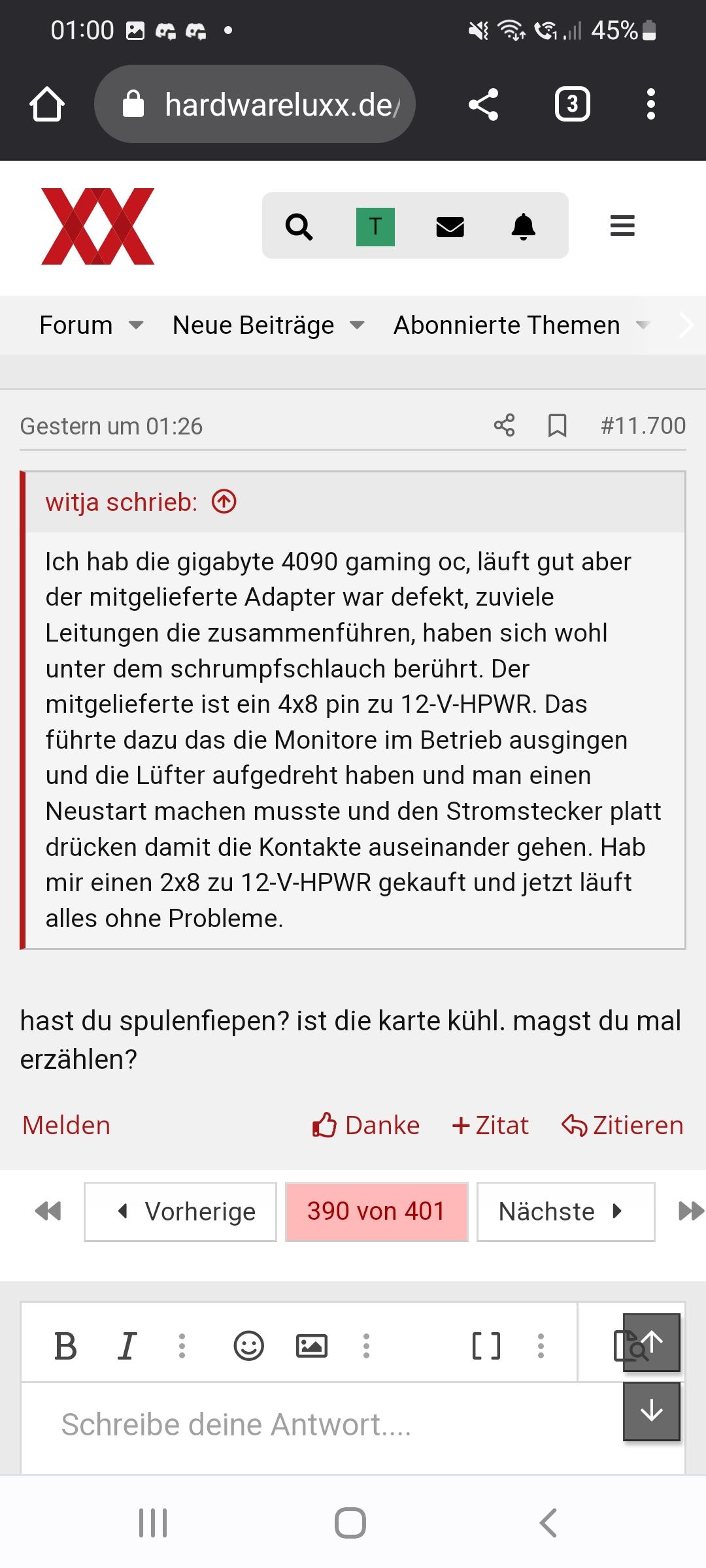
Task: Open the notifications bell
Action: tap(523, 227)
